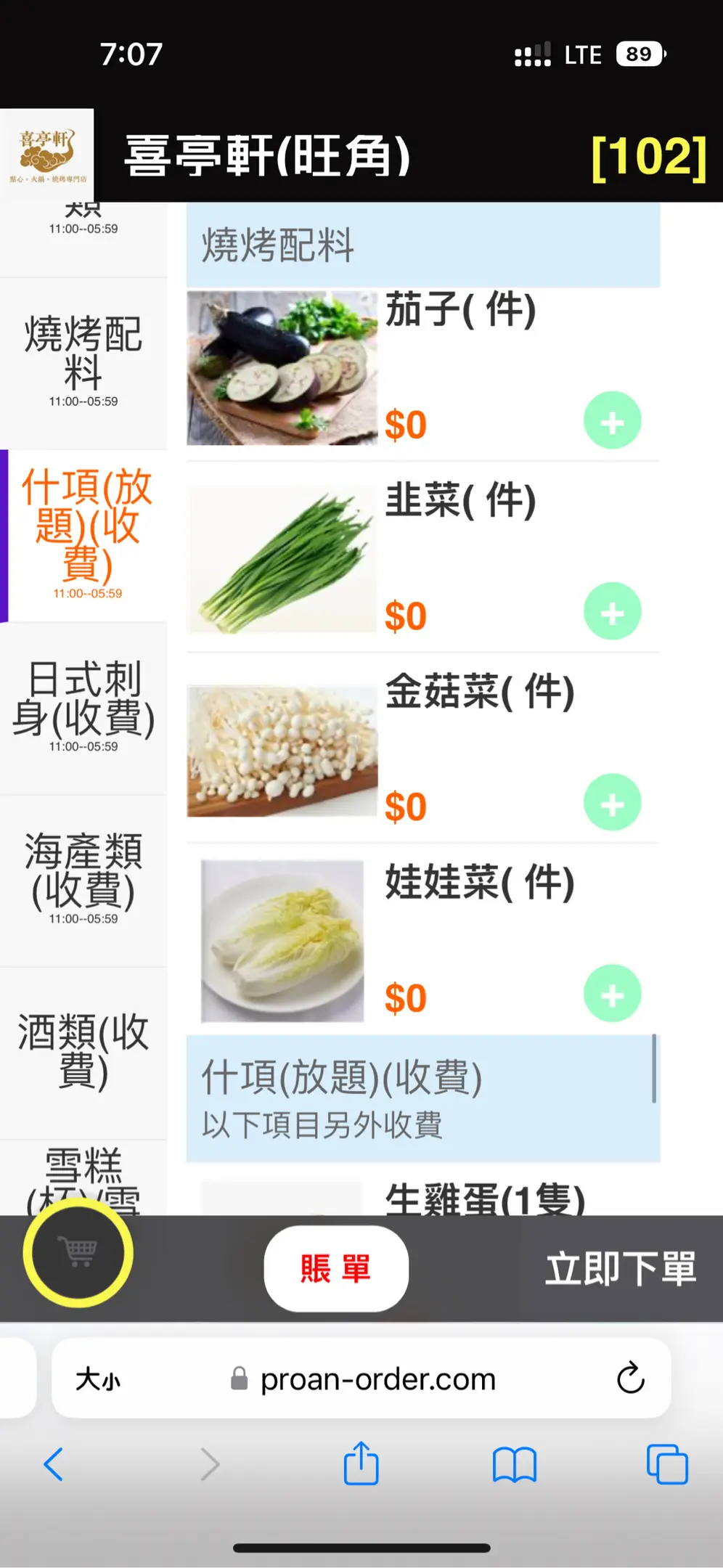This screenshot has height=1568, width=723.
Task: Tap 立即下單 to place order
Action: pyautogui.click(x=621, y=1268)
